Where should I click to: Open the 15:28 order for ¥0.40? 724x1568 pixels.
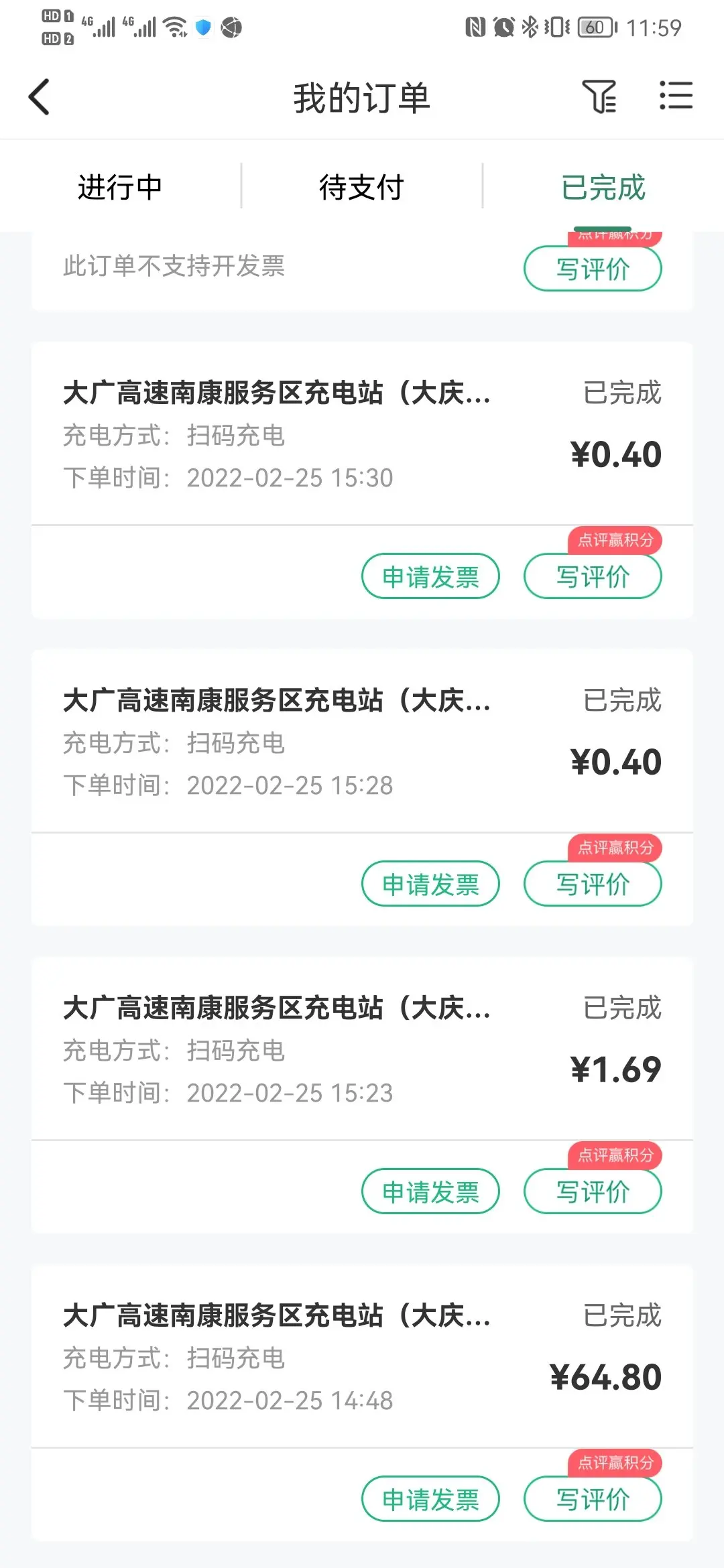[362, 741]
